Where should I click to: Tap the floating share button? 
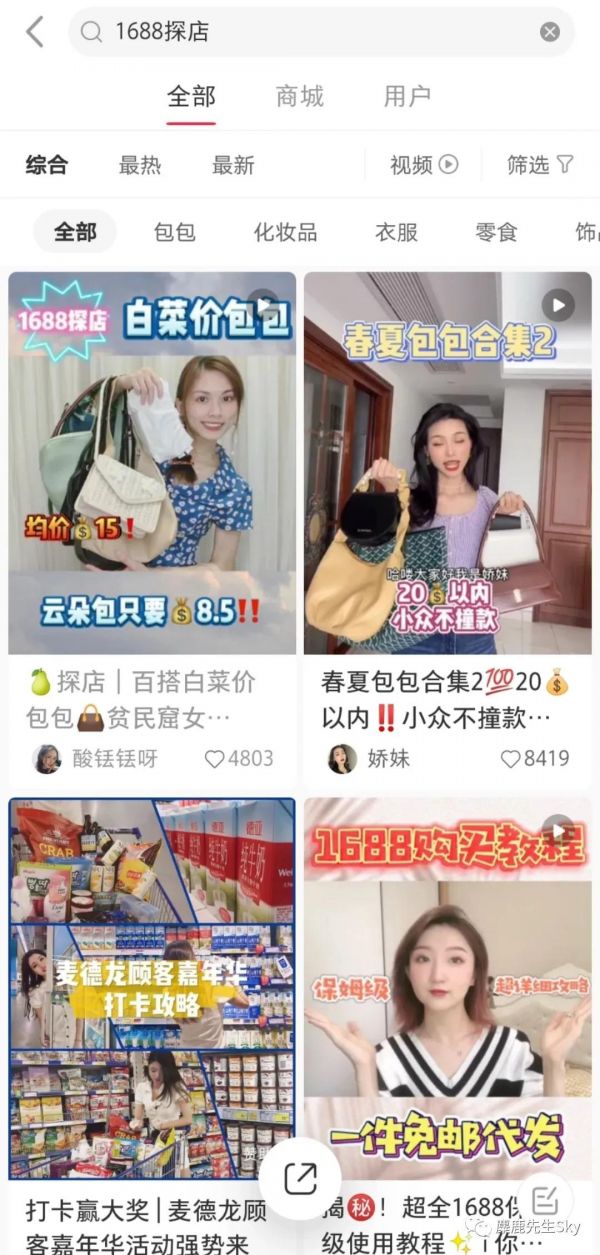[300, 1179]
